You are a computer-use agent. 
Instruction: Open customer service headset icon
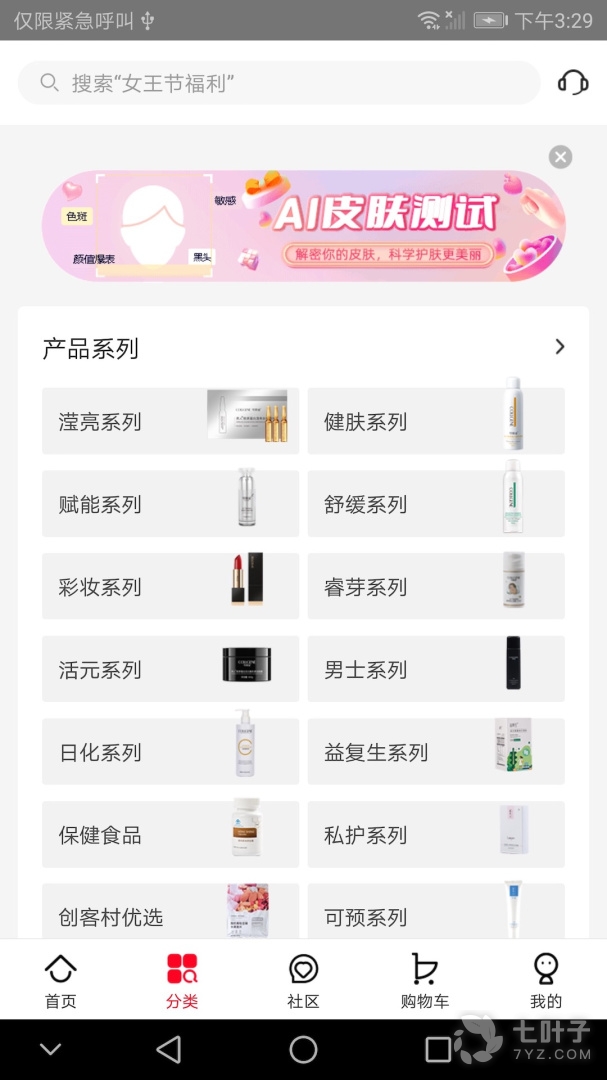point(572,82)
